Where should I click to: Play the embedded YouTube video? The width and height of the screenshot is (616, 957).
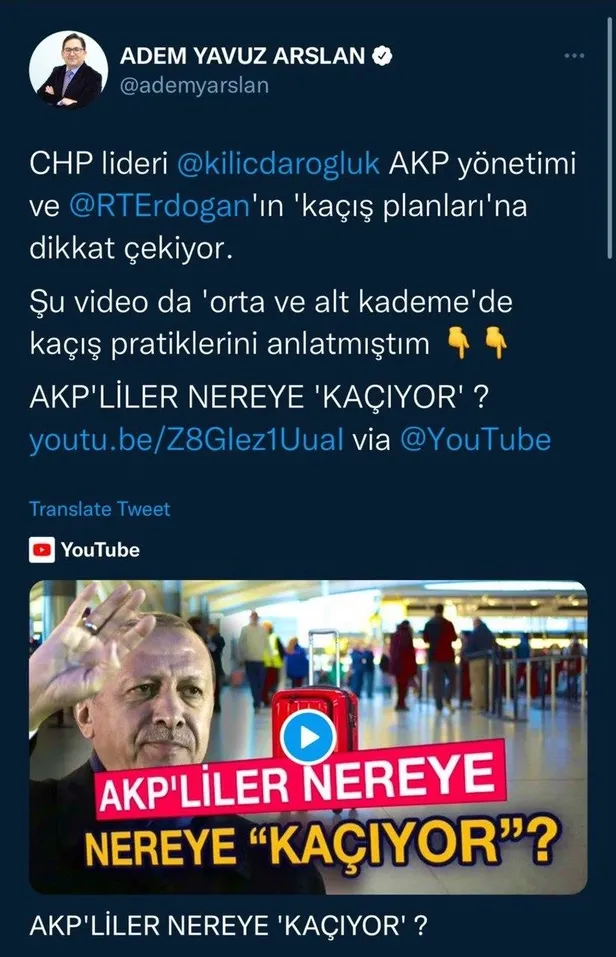pyautogui.click(x=307, y=738)
